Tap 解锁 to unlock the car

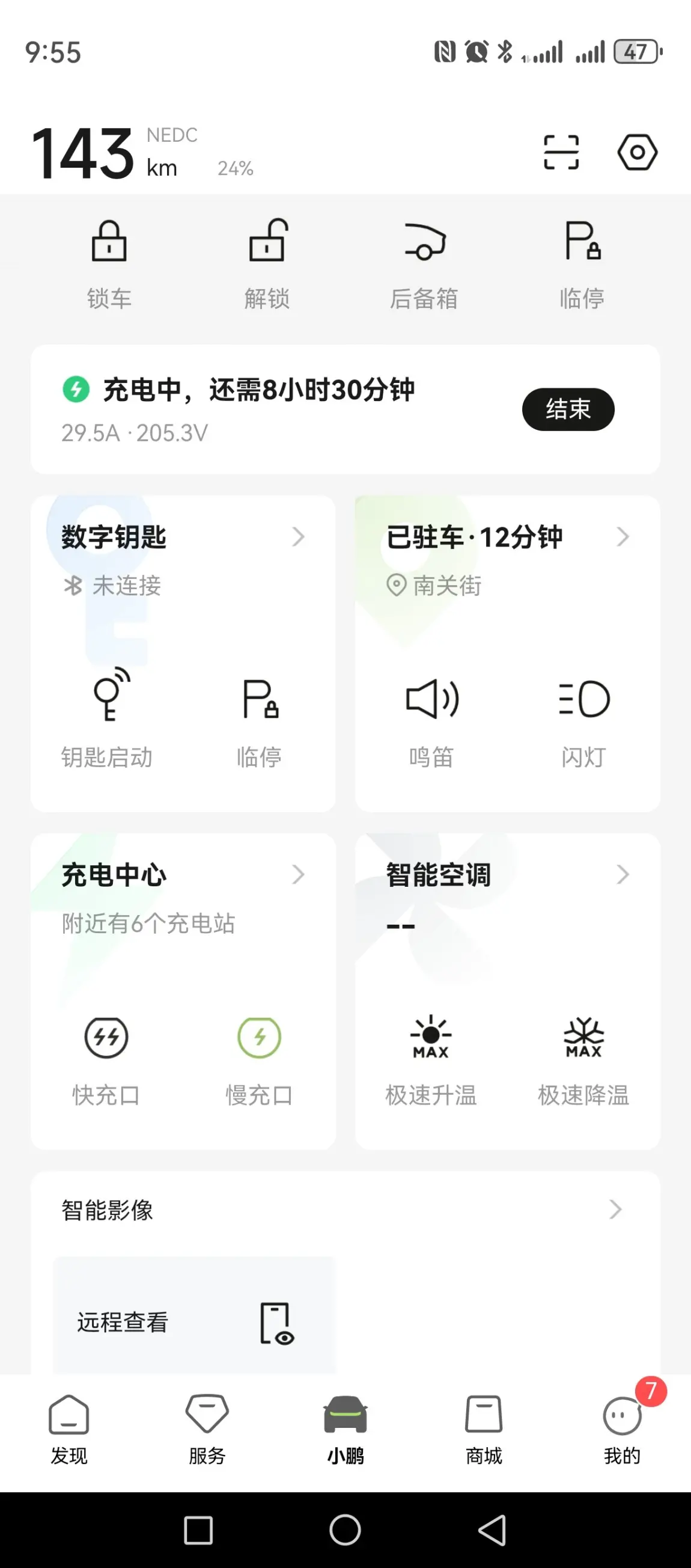coord(267,265)
